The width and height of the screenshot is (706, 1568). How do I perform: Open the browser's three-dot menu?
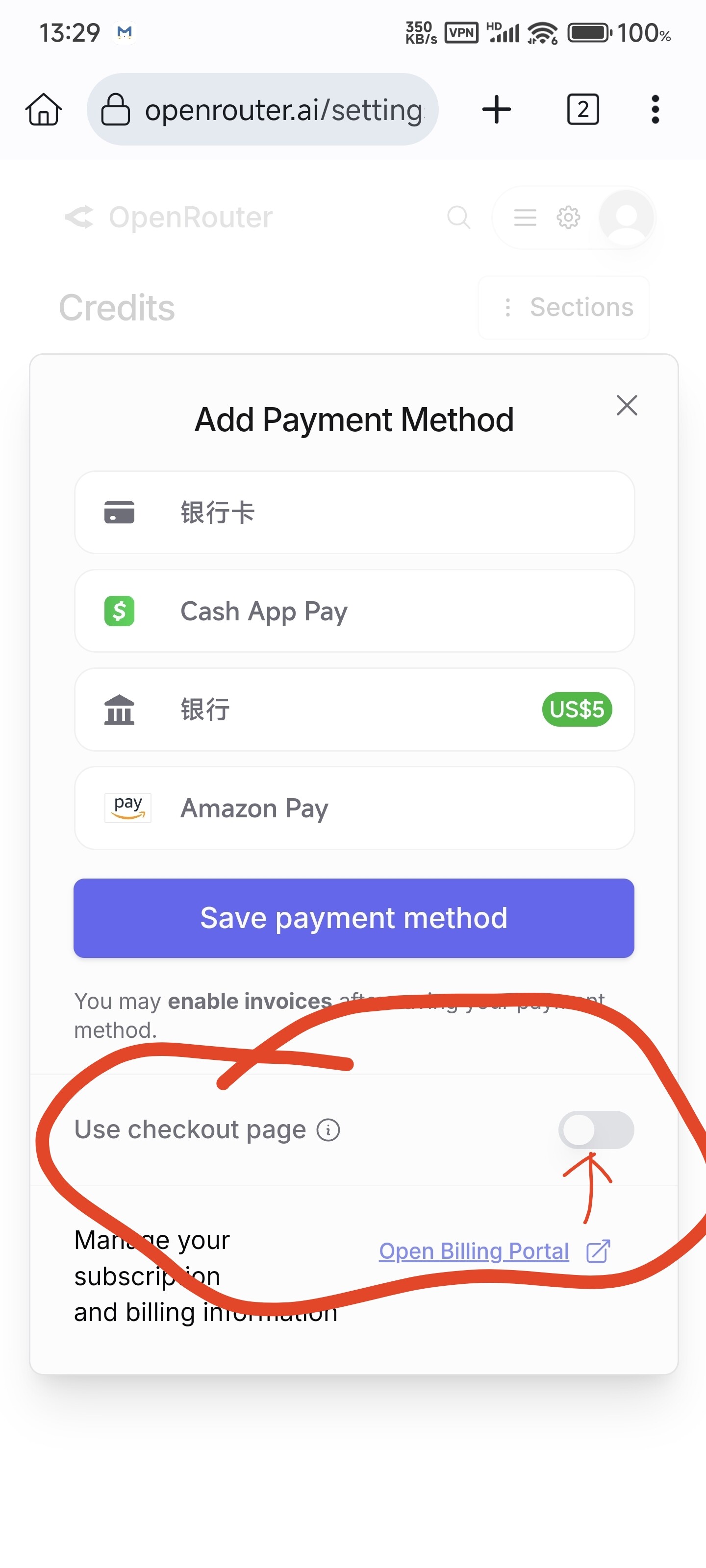655,110
